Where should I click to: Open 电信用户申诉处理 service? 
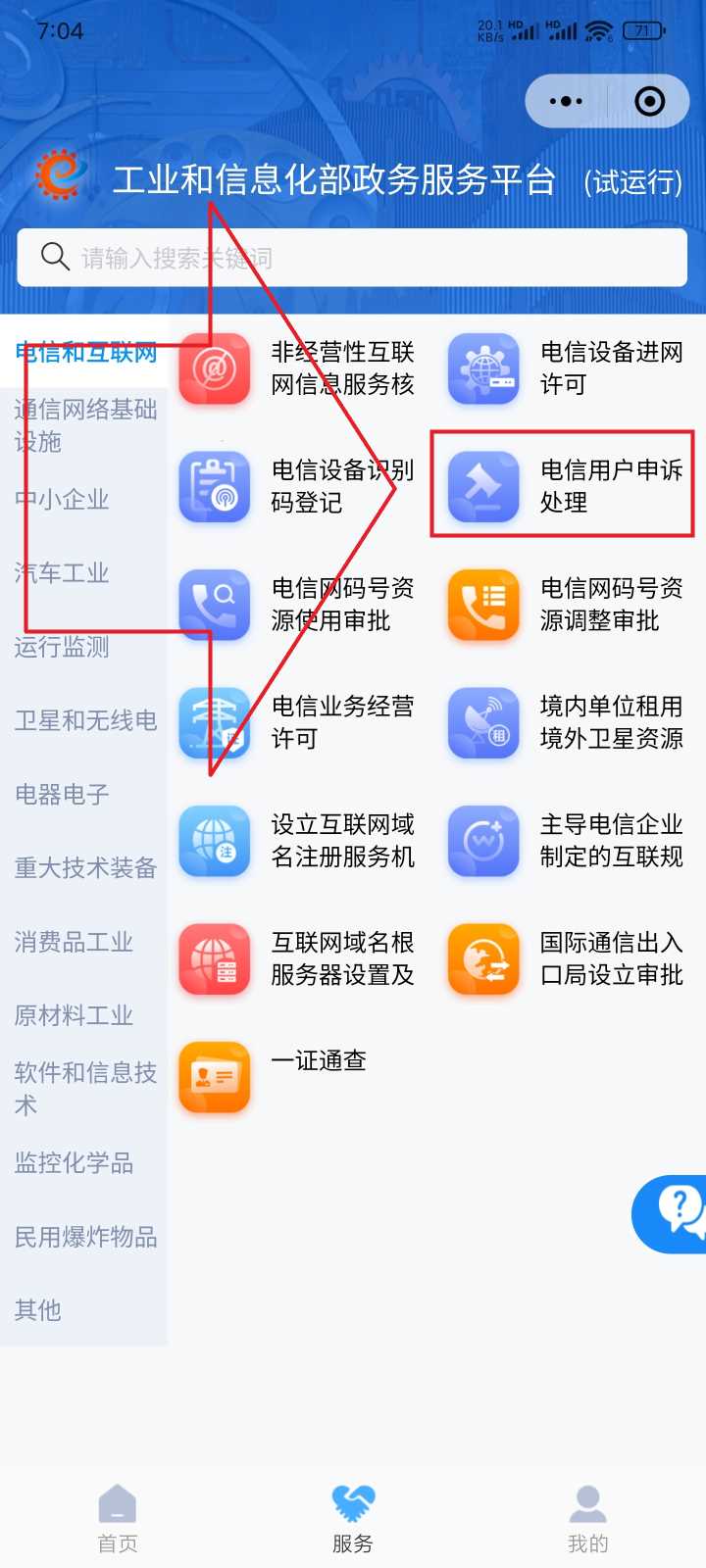point(564,486)
